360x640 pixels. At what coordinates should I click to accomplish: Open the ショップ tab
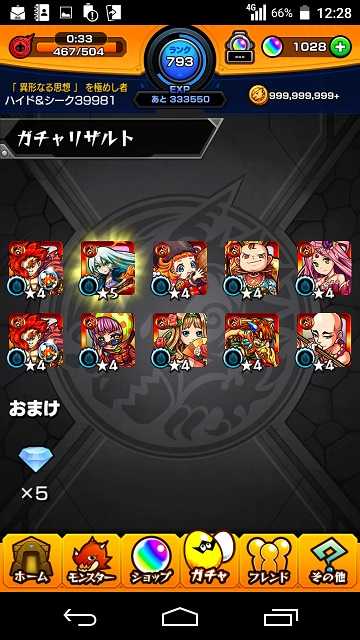151,563
